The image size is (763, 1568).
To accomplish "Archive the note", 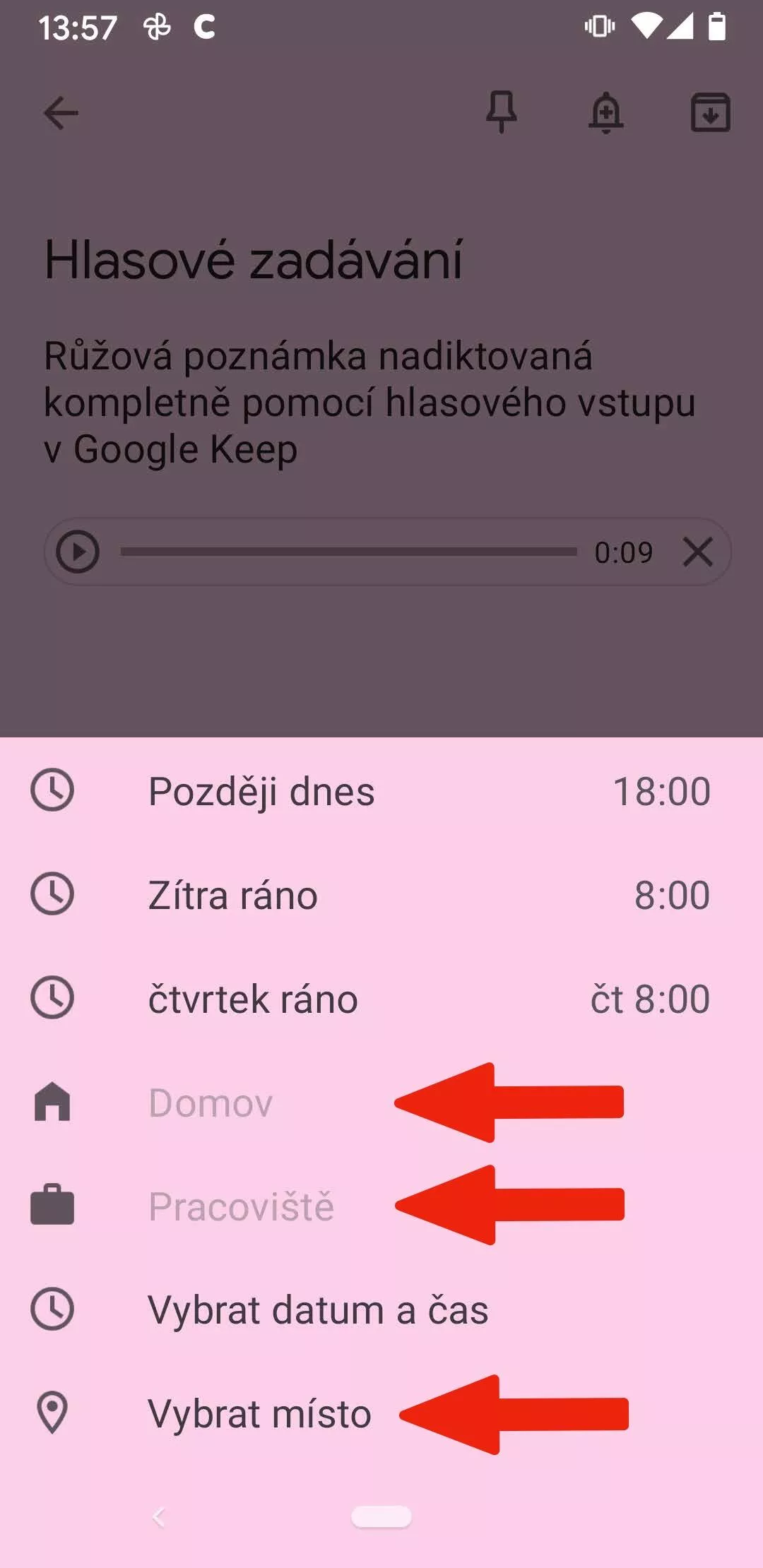I will pyautogui.click(x=710, y=112).
